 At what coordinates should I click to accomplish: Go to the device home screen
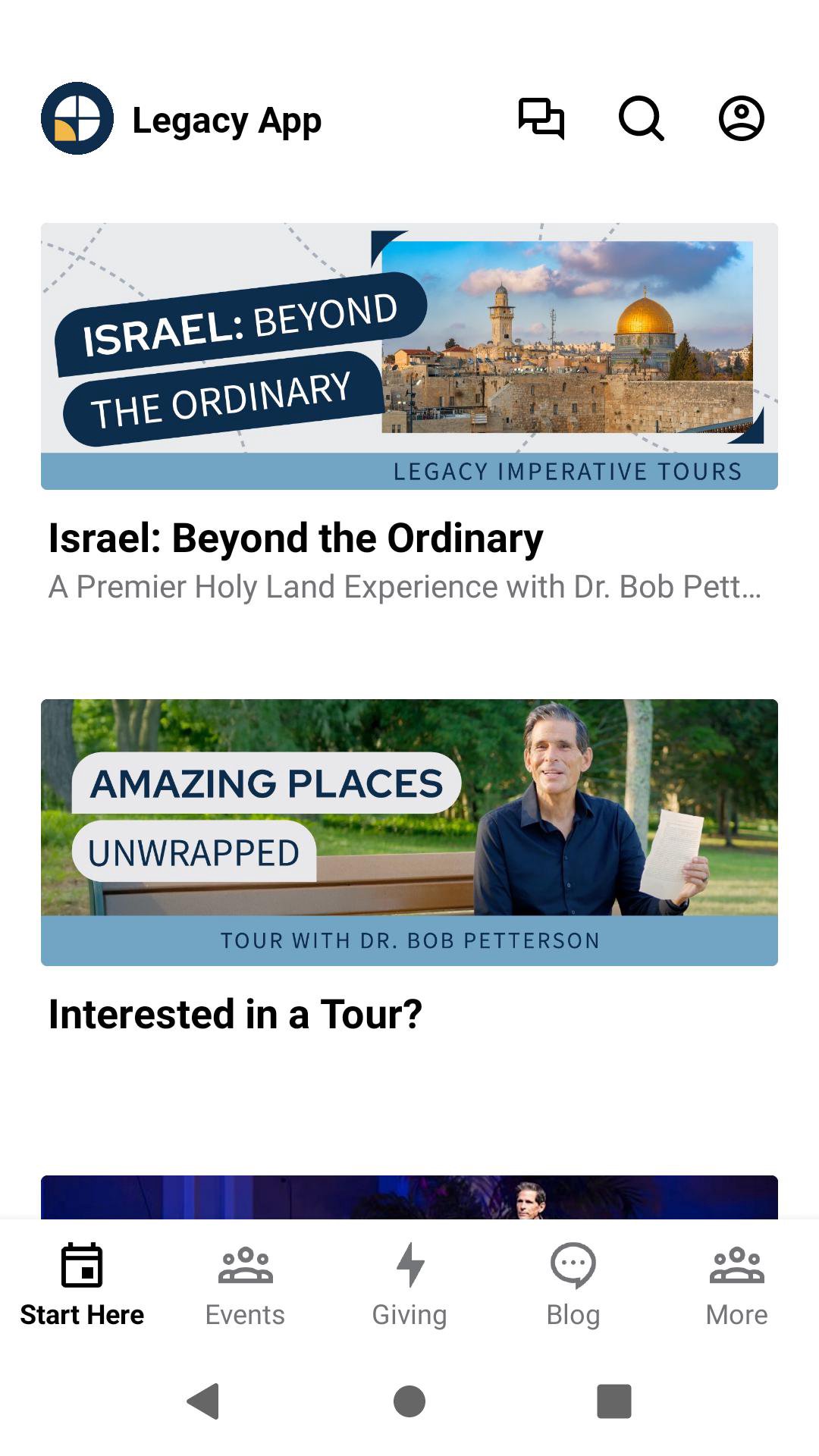pyautogui.click(x=409, y=1401)
